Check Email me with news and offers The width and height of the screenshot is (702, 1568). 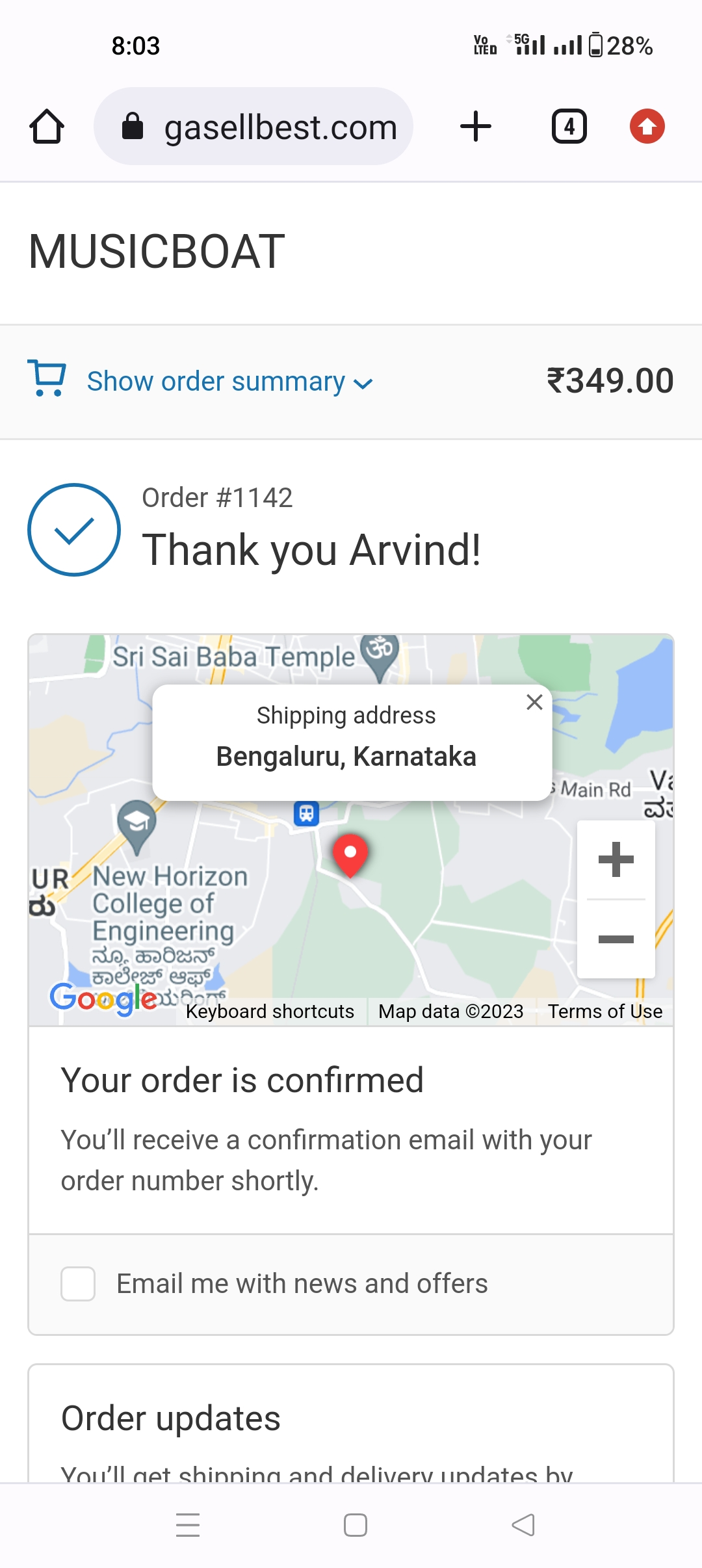click(x=78, y=1284)
